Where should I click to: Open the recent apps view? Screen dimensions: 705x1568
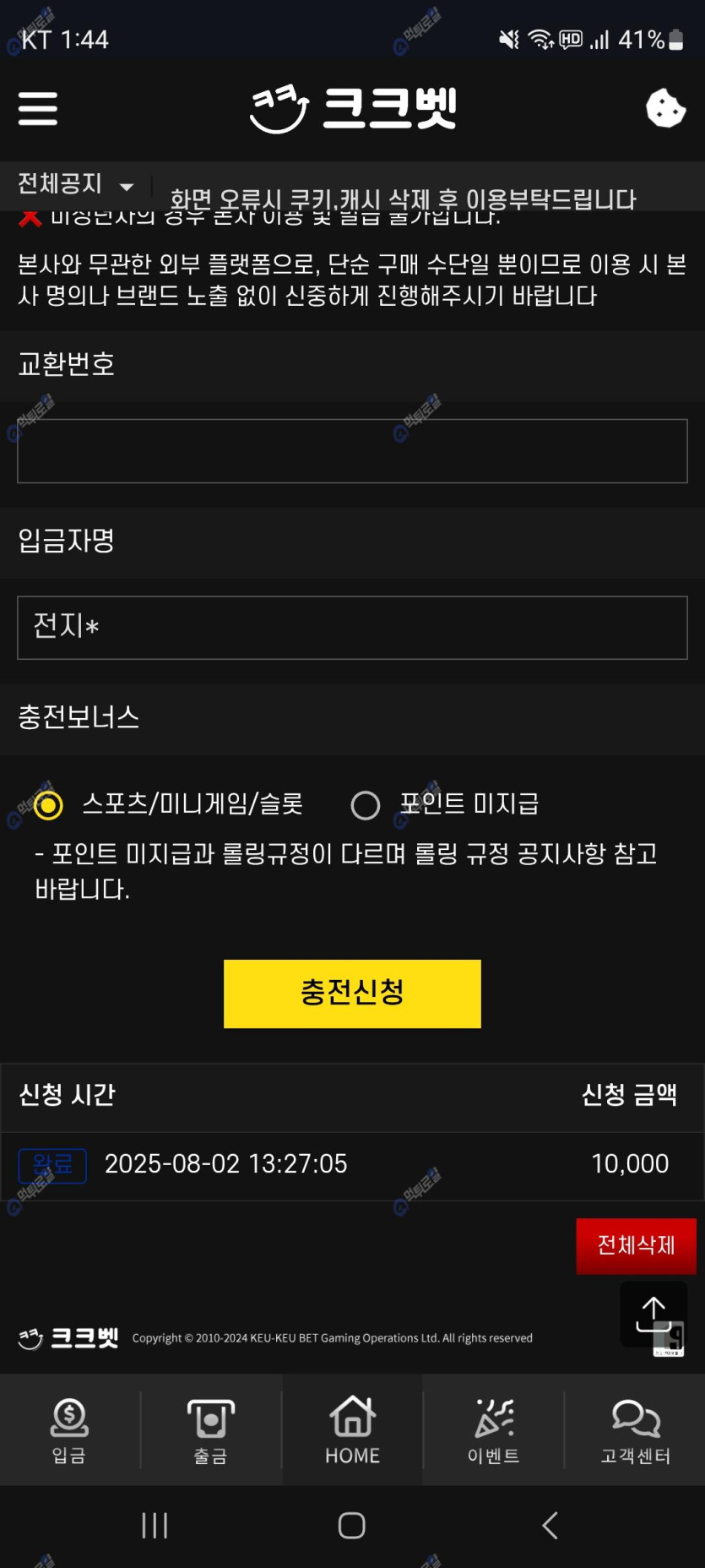point(155,1525)
